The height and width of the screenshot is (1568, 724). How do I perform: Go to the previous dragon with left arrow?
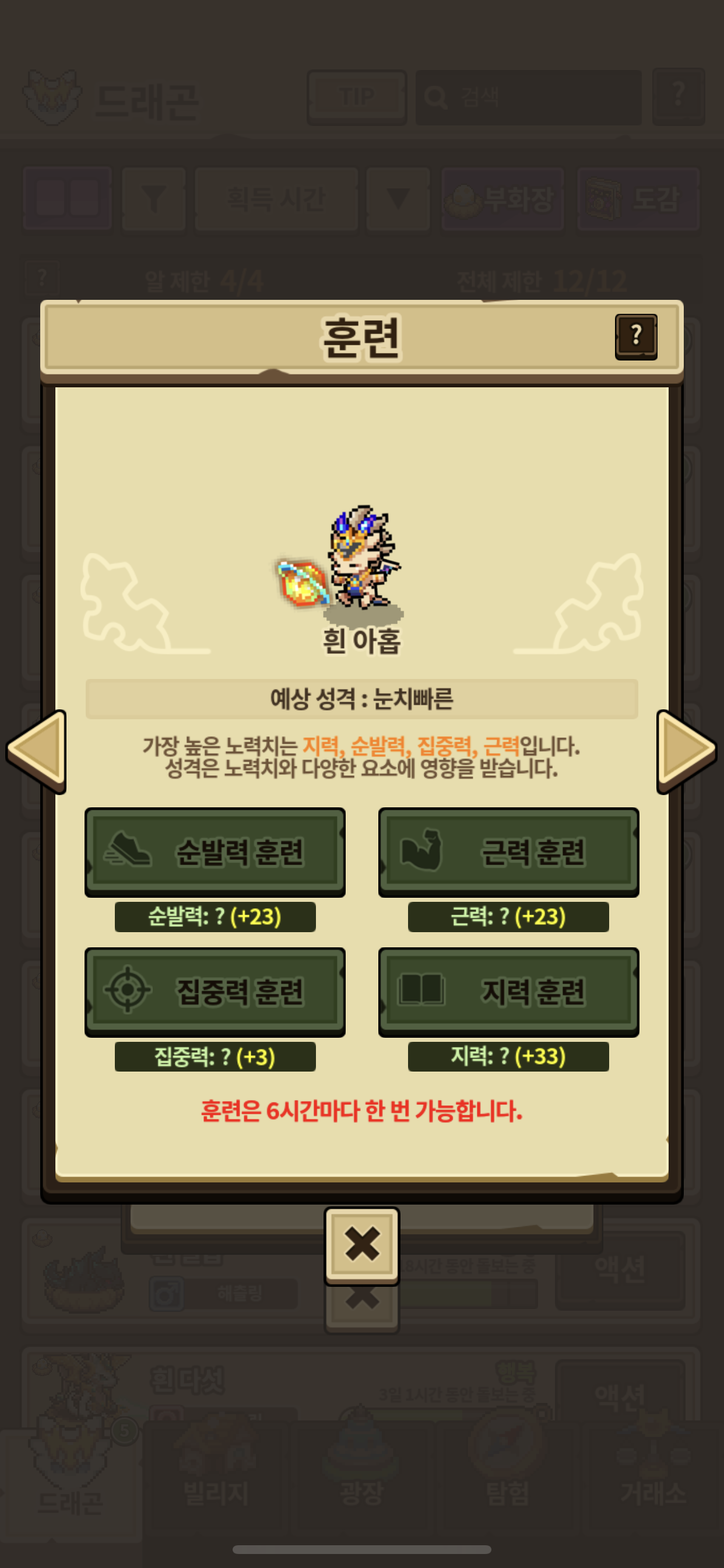tap(38, 751)
